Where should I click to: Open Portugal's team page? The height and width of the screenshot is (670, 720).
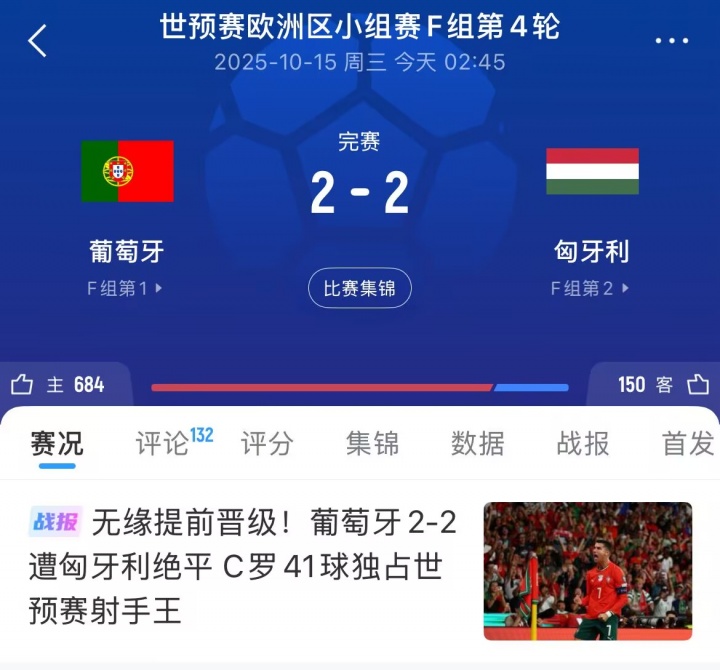[127, 172]
